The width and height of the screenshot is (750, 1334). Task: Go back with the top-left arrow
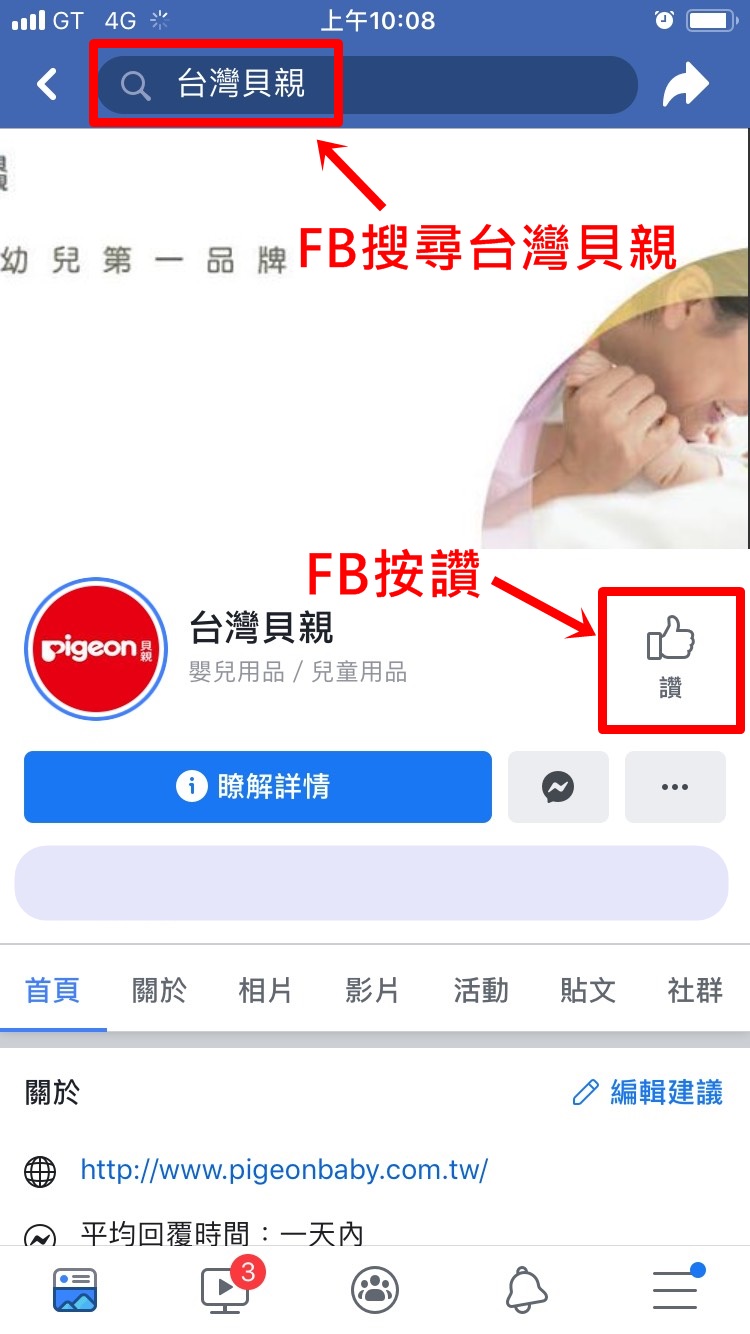pyautogui.click(x=47, y=84)
